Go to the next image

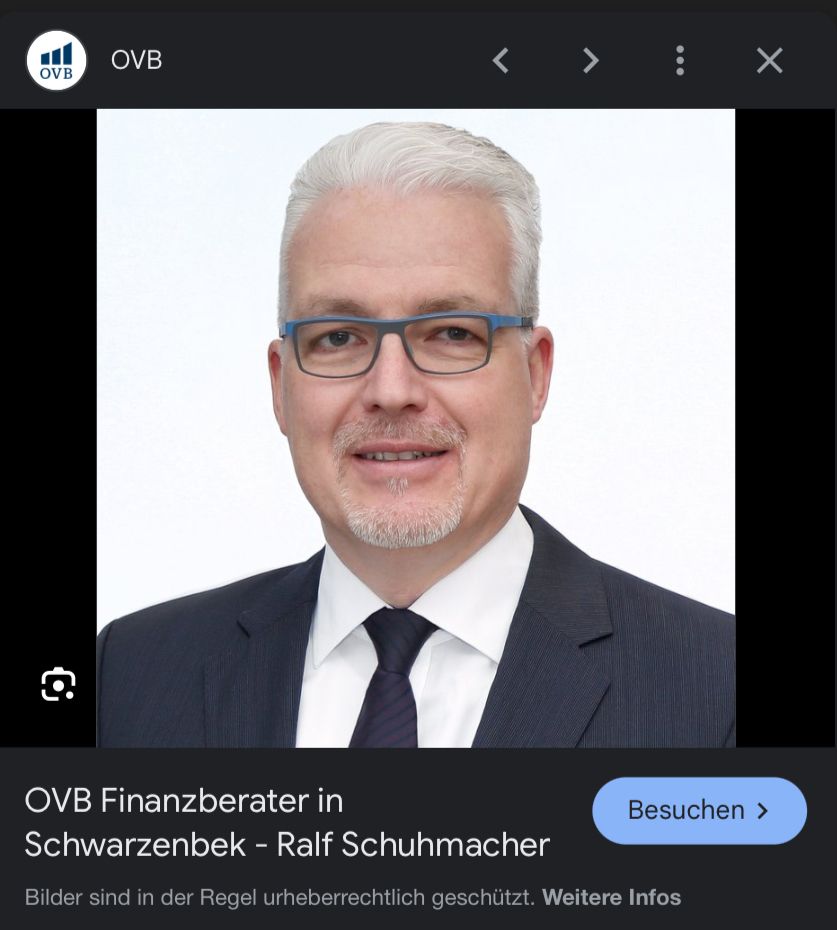pos(590,61)
